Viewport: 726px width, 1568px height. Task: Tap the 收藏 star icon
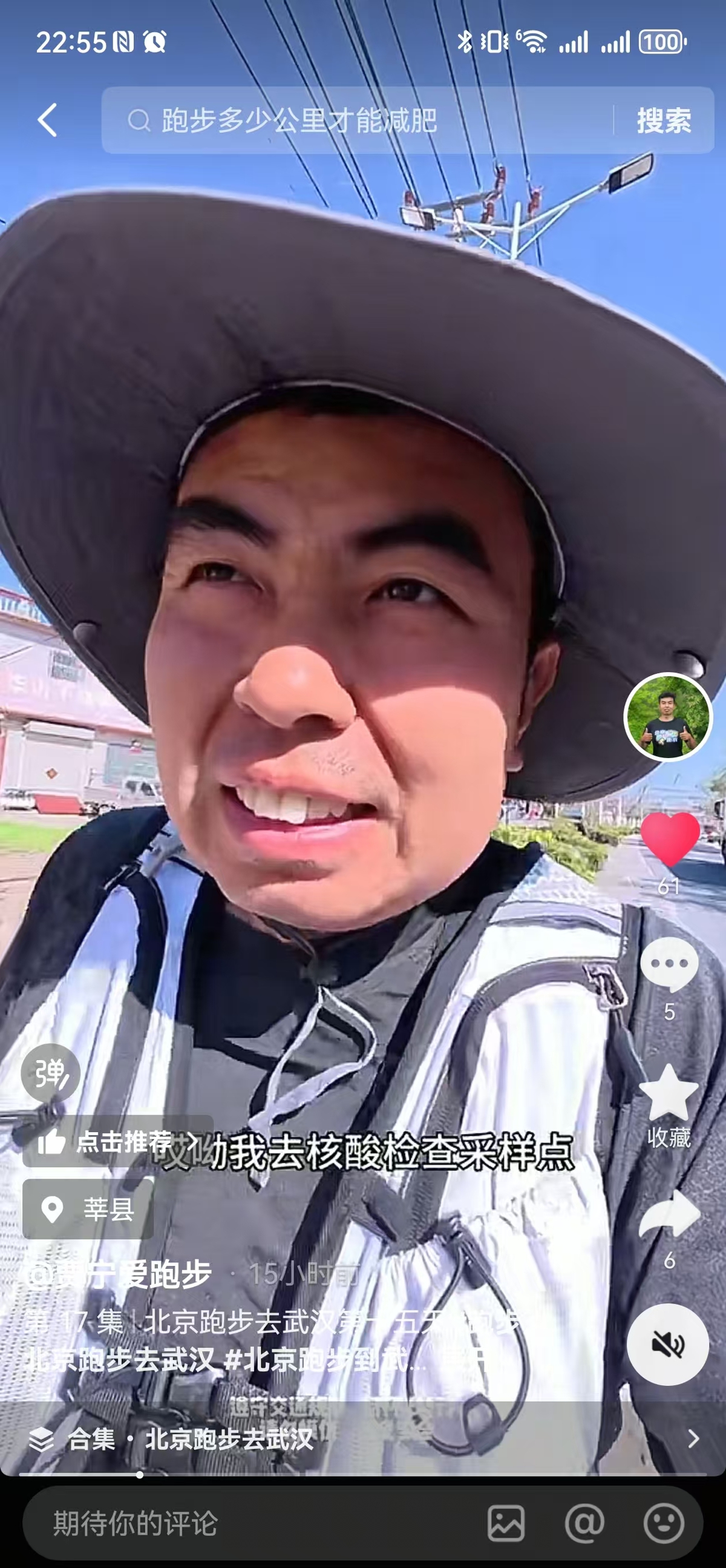669,1094
